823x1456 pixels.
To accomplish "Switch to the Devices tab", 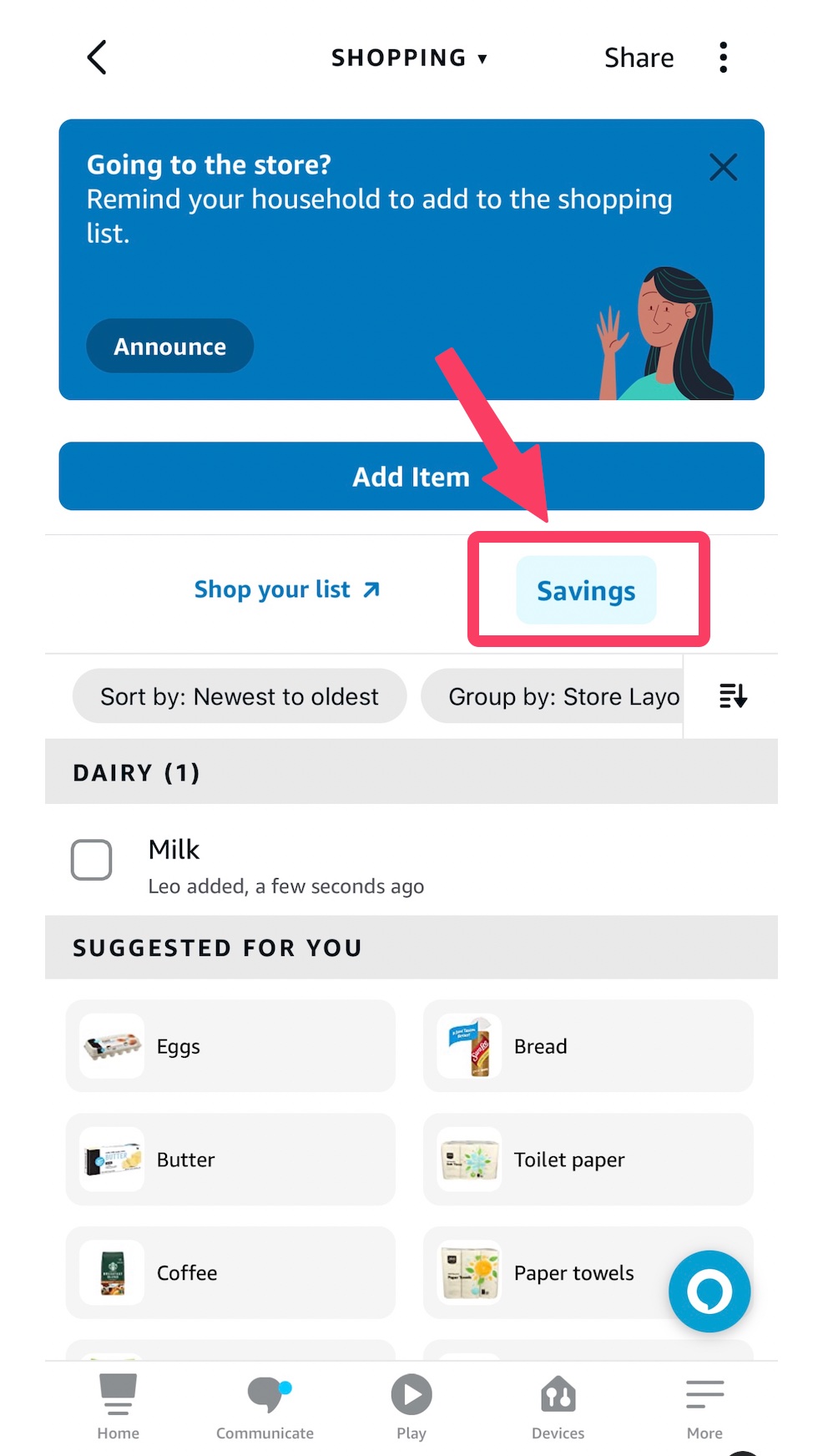I will tap(558, 1407).
